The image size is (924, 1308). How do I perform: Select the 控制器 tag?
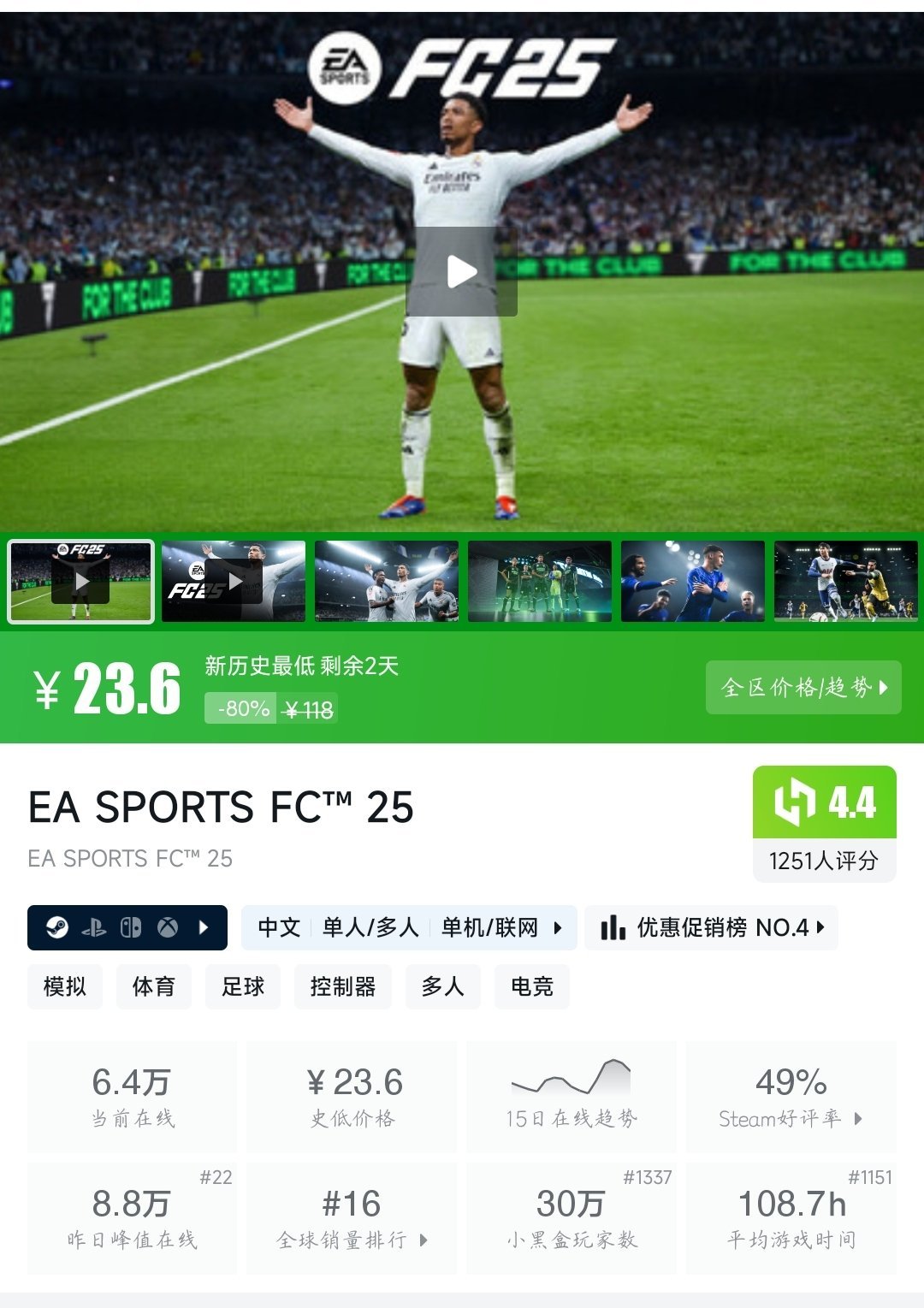[x=342, y=986]
